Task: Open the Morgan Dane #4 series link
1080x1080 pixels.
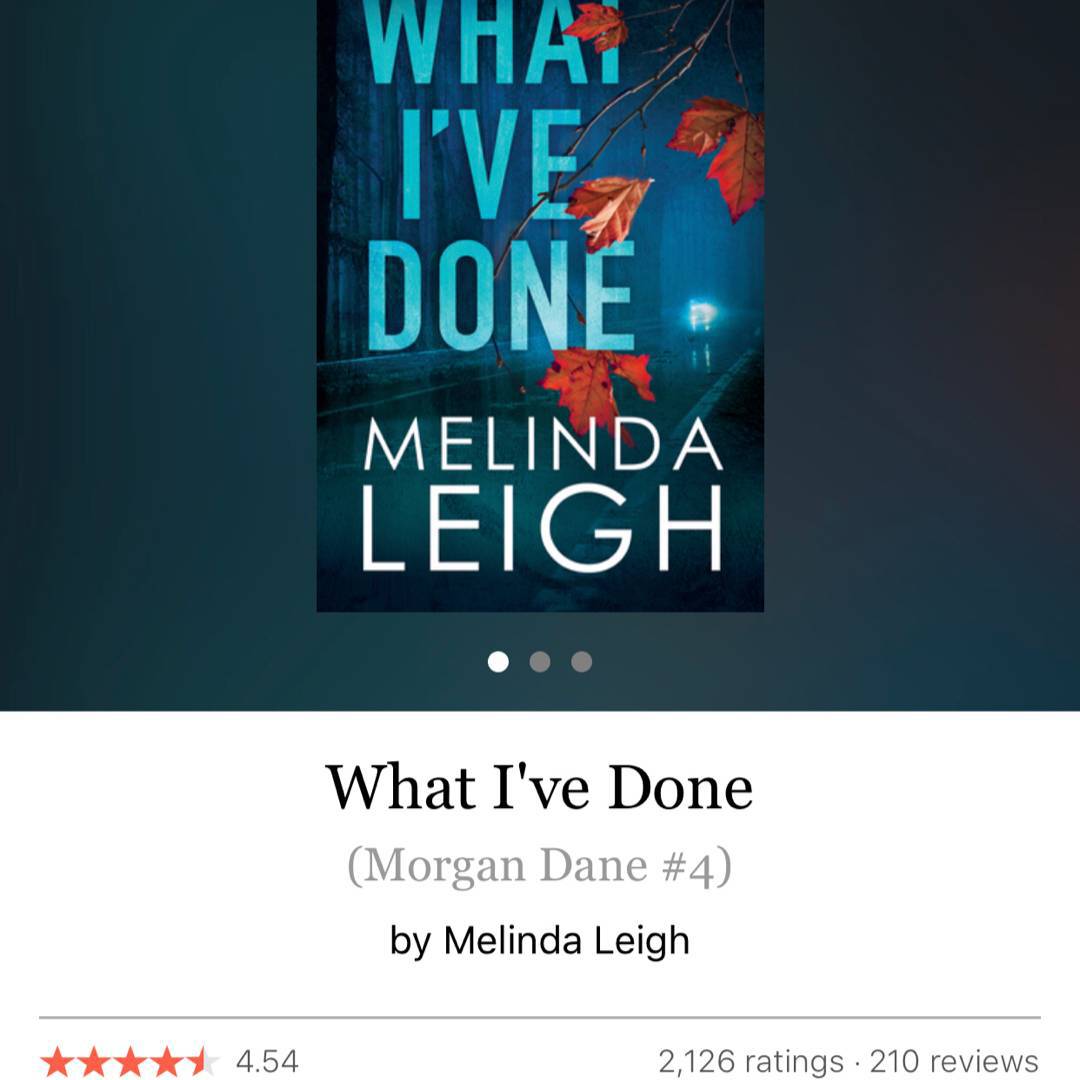Action: tap(540, 866)
